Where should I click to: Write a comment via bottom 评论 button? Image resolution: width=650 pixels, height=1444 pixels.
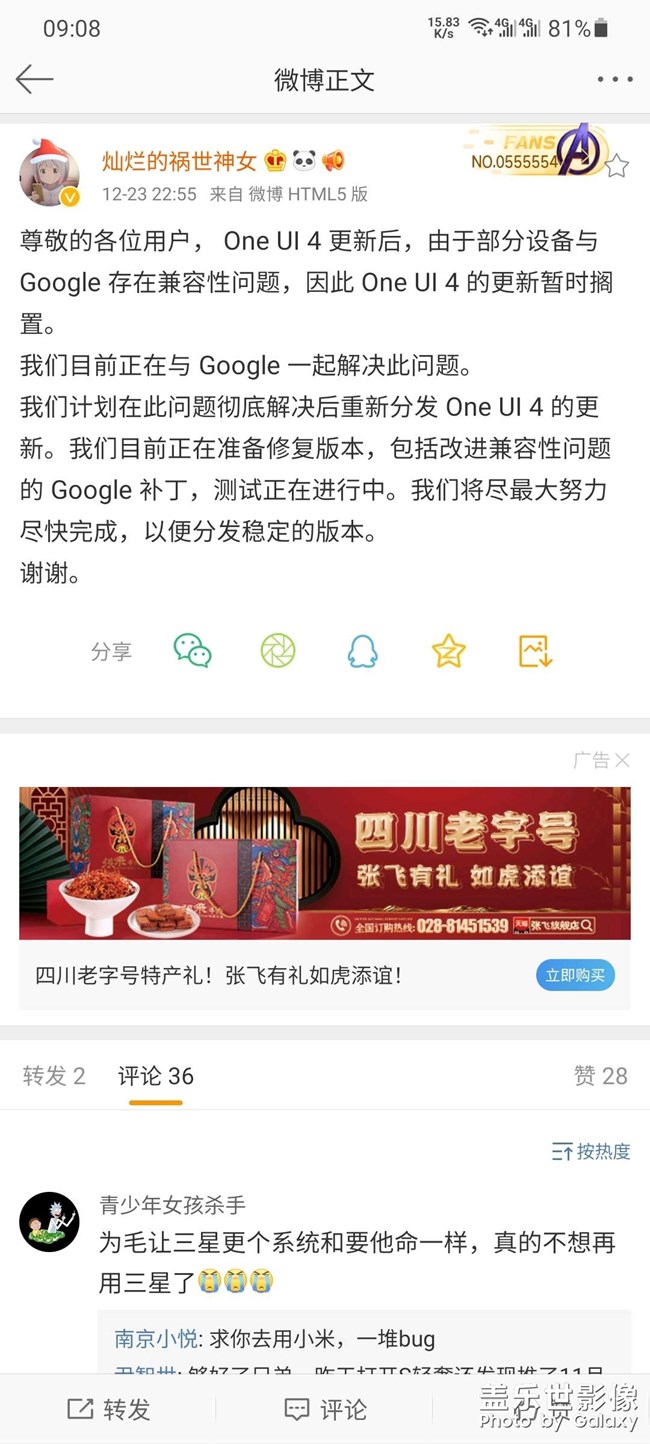(325, 1409)
